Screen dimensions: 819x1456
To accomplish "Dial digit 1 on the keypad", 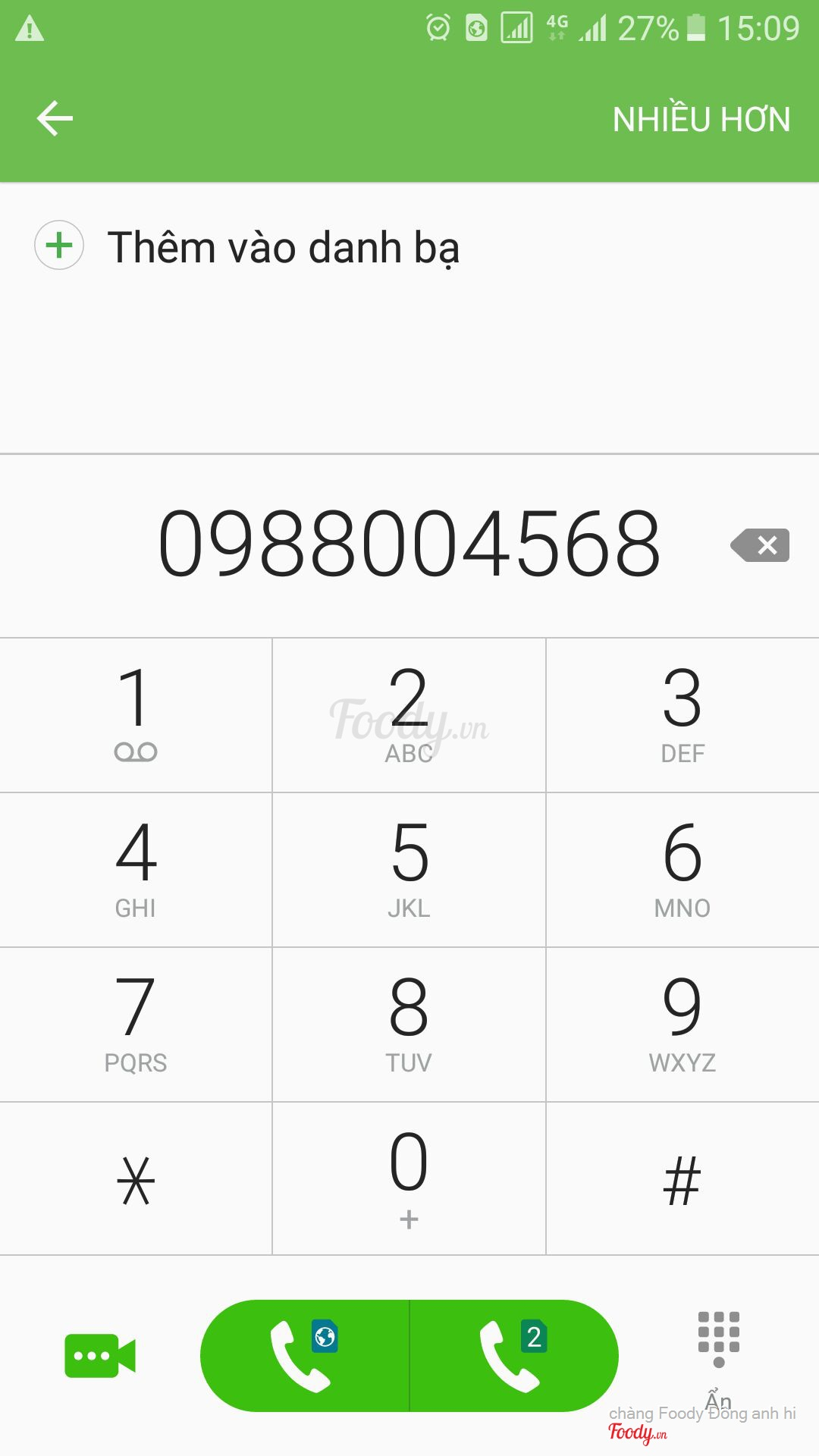I will click(136, 715).
